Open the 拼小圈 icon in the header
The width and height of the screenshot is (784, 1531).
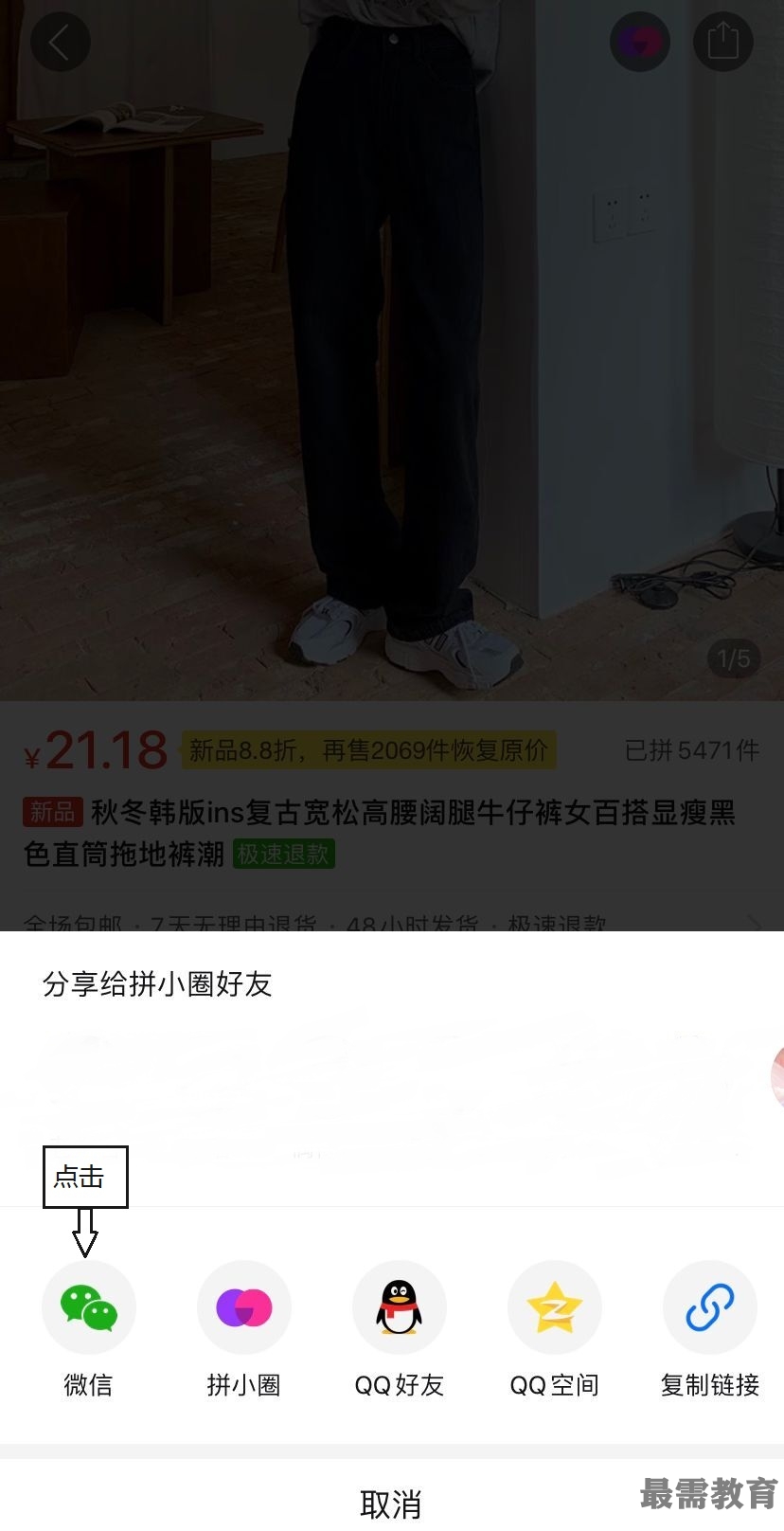(639, 42)
